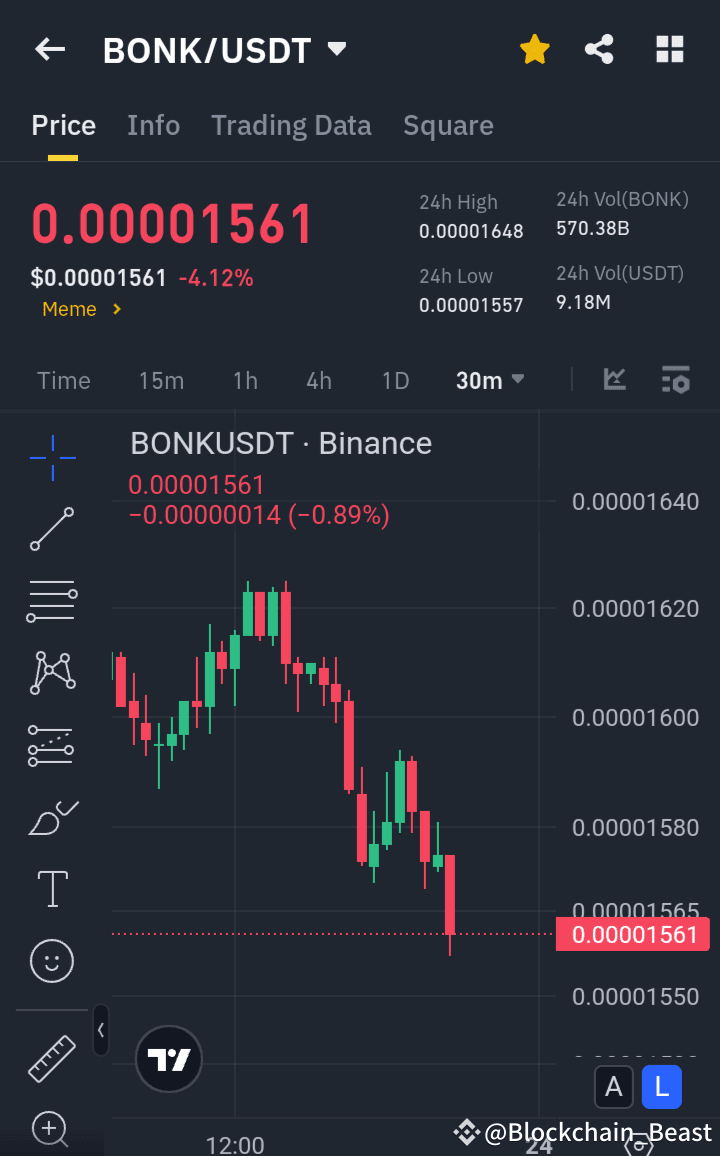The image size is (720, 1156).
Task: Toggle log scale with L button
Action: 661,1087
